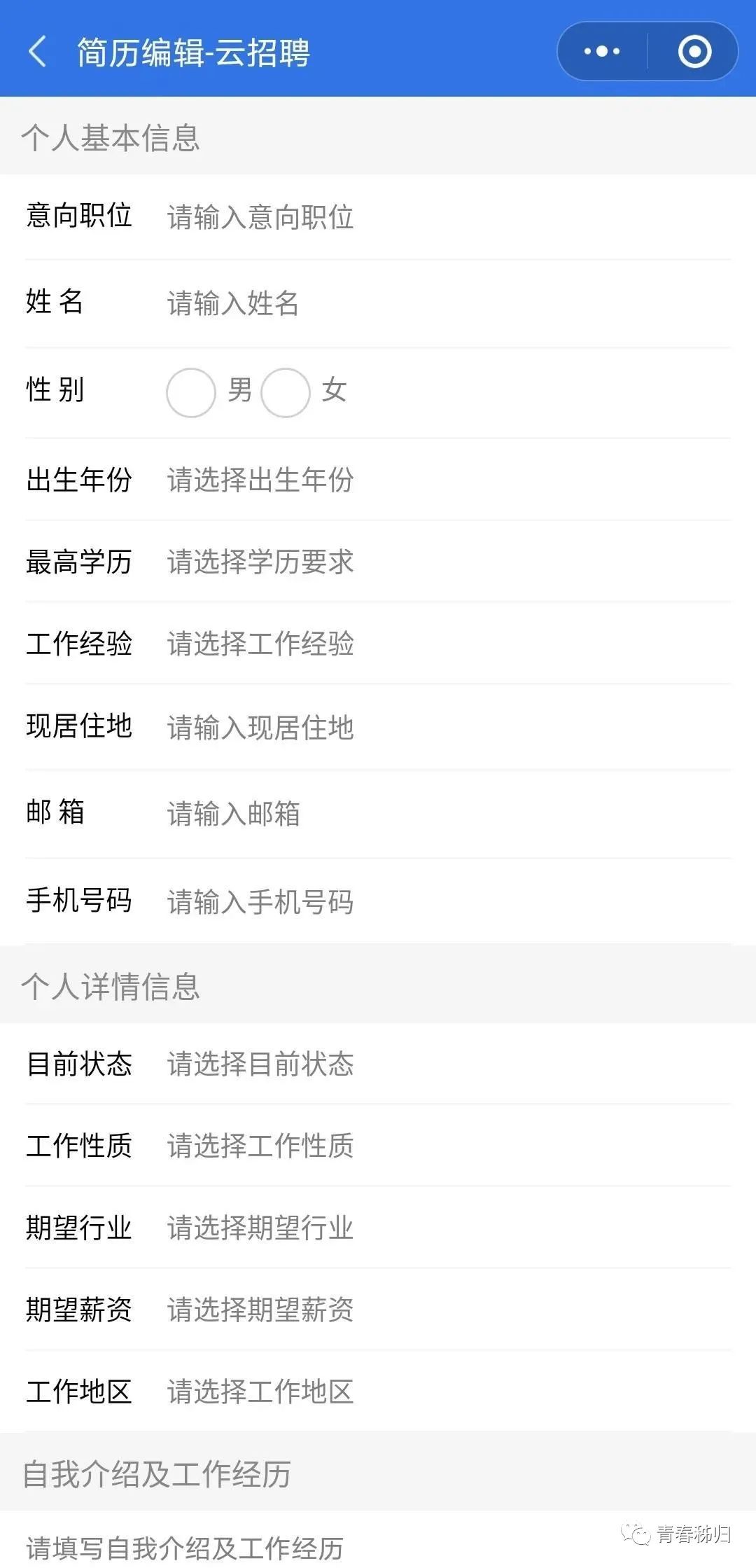
Task: Tap the 邮箱 input field
Action: (x=448, y=814)
